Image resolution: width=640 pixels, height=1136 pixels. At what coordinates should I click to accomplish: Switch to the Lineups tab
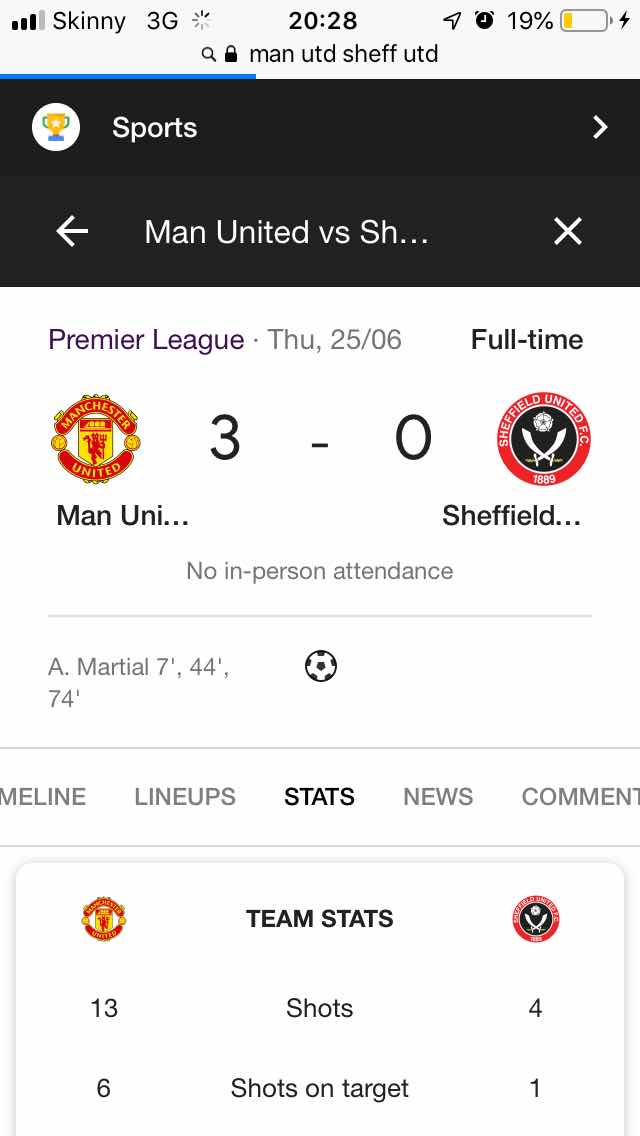tap(185, 797)
